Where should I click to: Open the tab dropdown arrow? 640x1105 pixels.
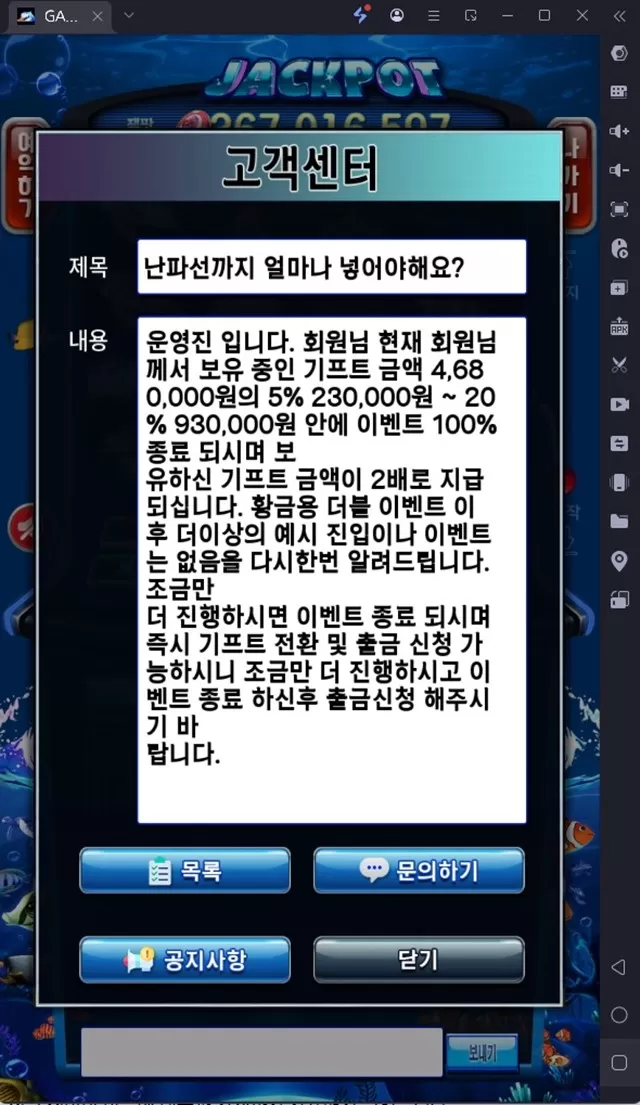(128, 16)
